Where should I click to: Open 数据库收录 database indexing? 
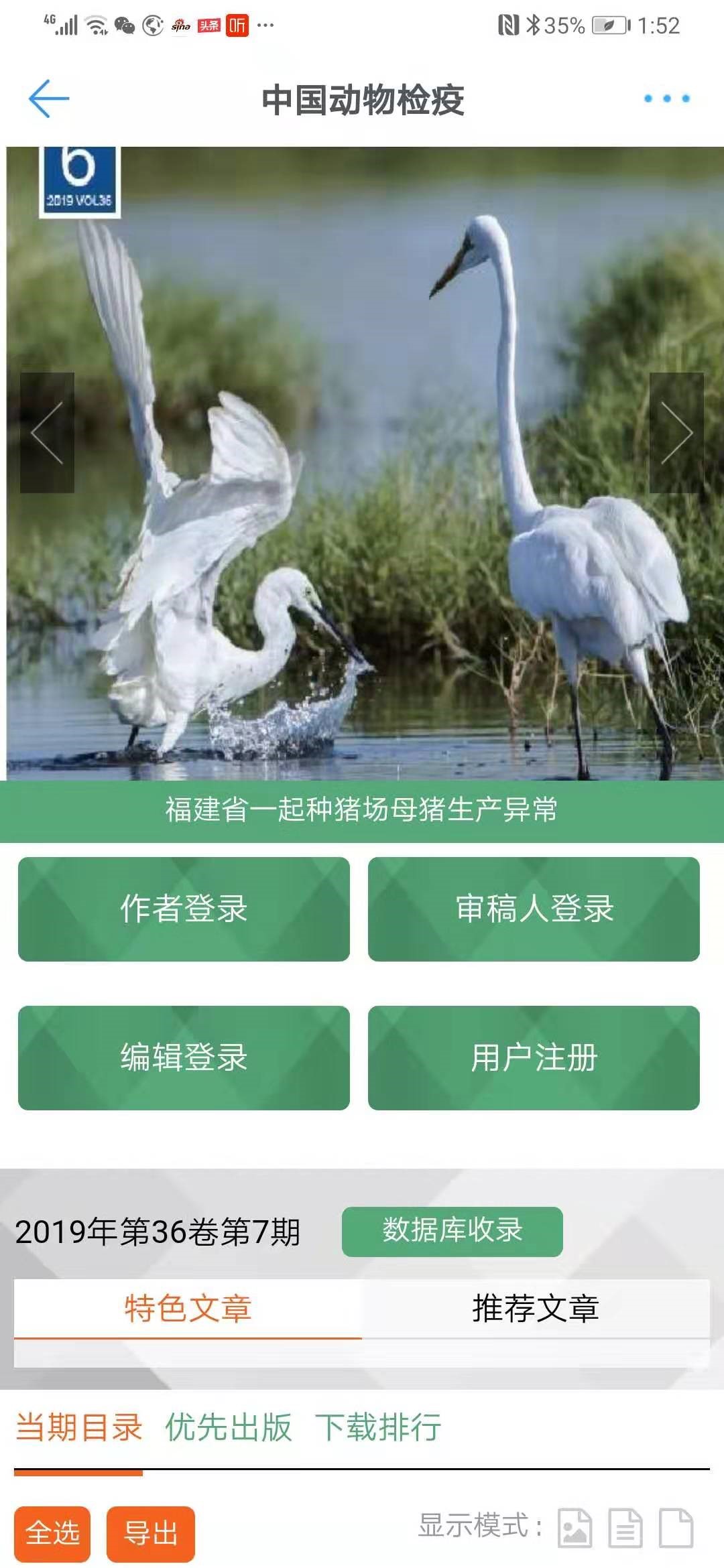[x=452, y=1232]
